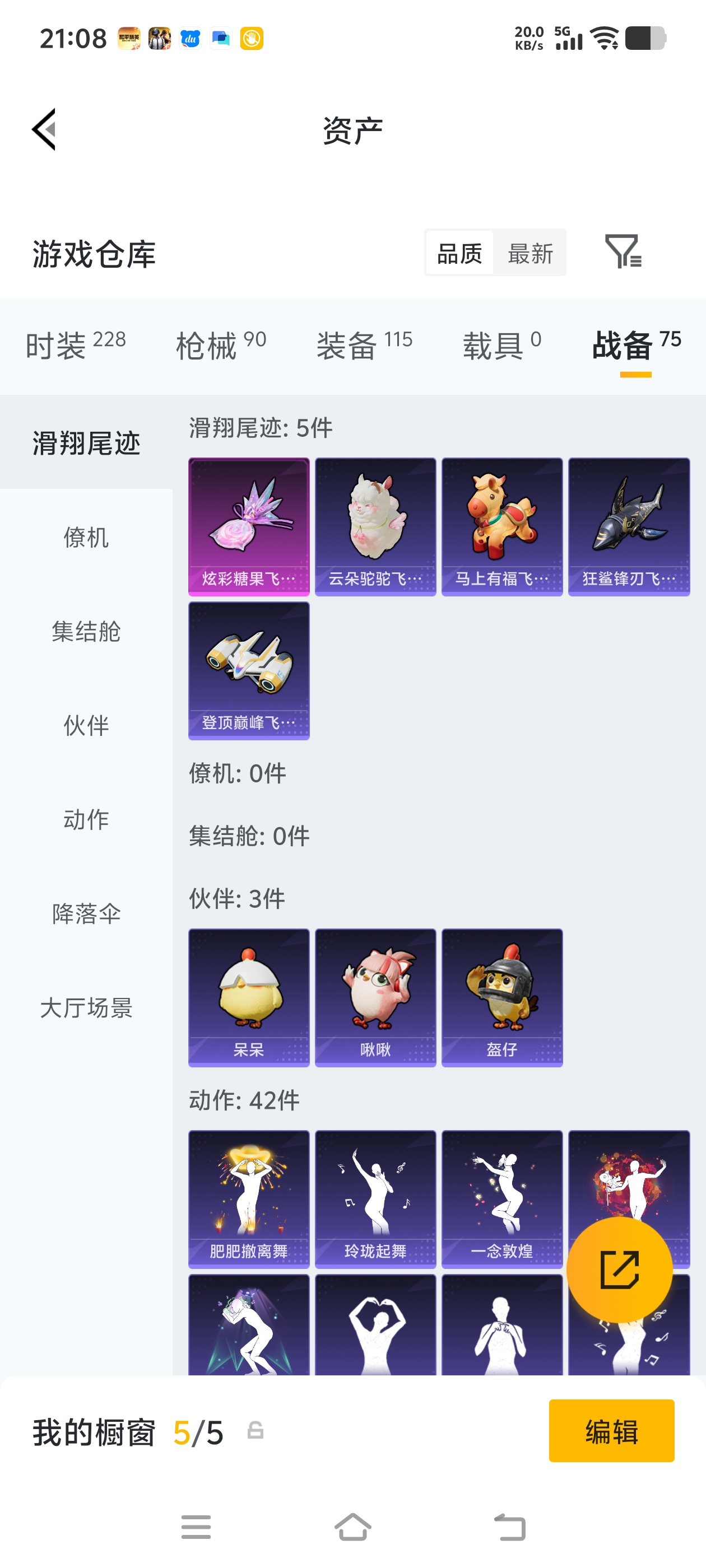Switch sorting to 品质
Screen dimensions: 706x1568
[x=461, y=253]
